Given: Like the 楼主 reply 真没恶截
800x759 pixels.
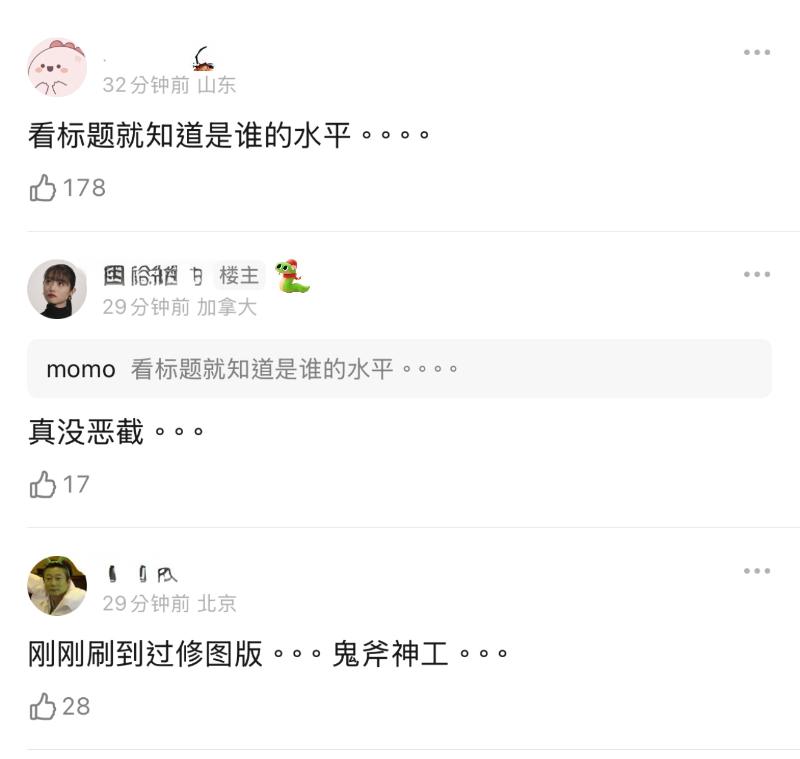Looking at the screenshot, I should (x=43, y=485).
